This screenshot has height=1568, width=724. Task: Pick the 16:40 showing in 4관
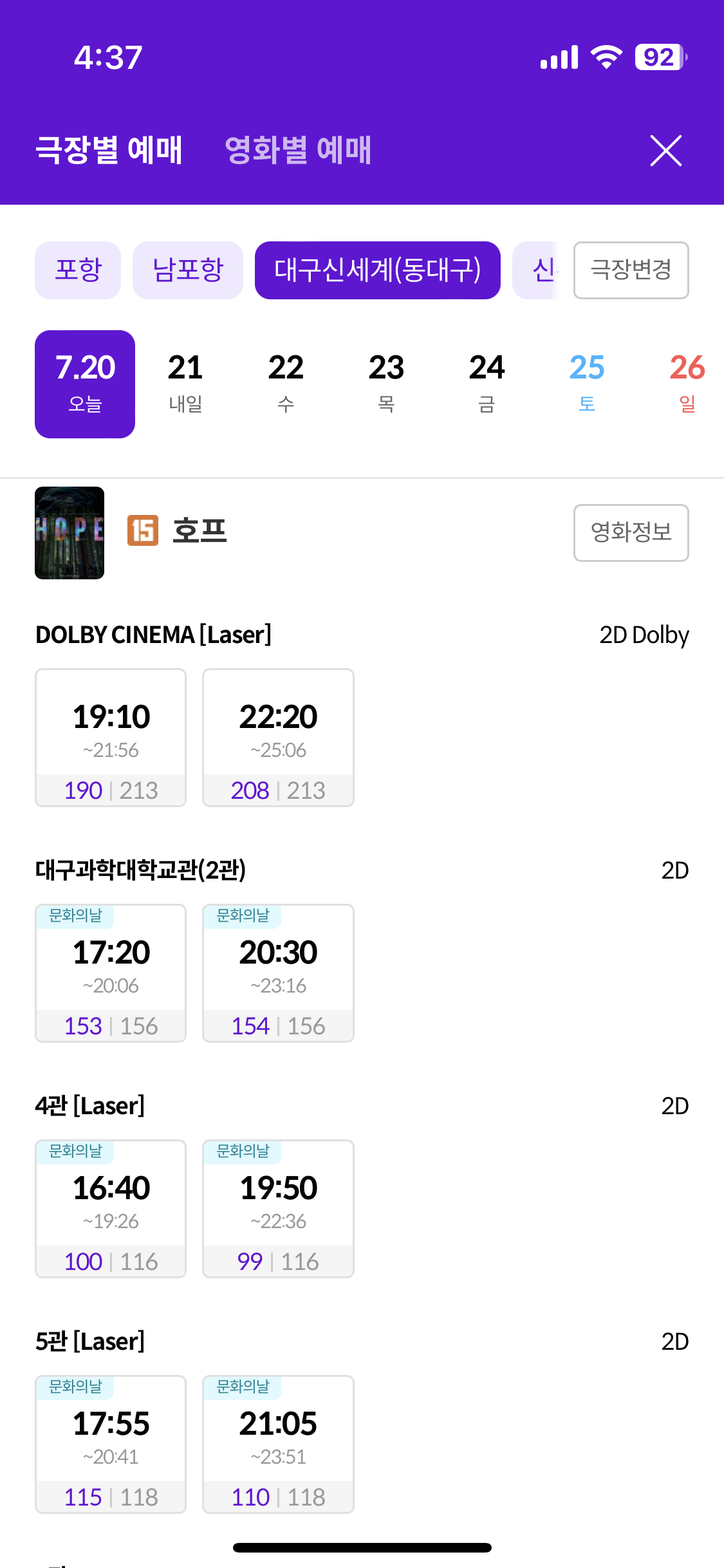(111, 1209)
